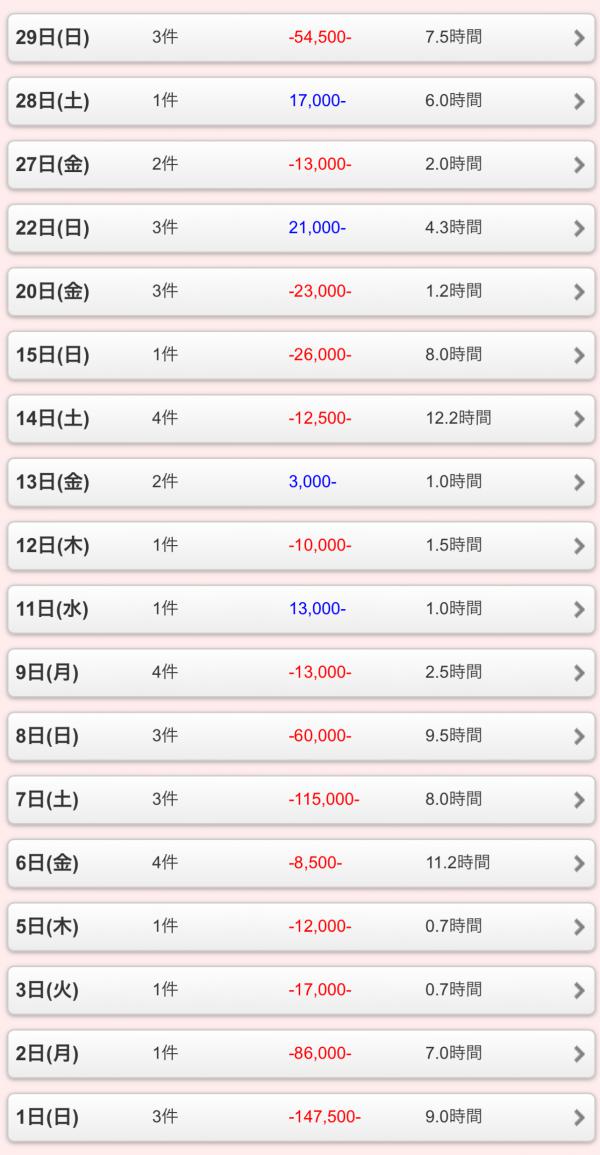This screenshot has height=1155, width=600.
Task: Select the 11日(水) entry
Action: point(300,609)
